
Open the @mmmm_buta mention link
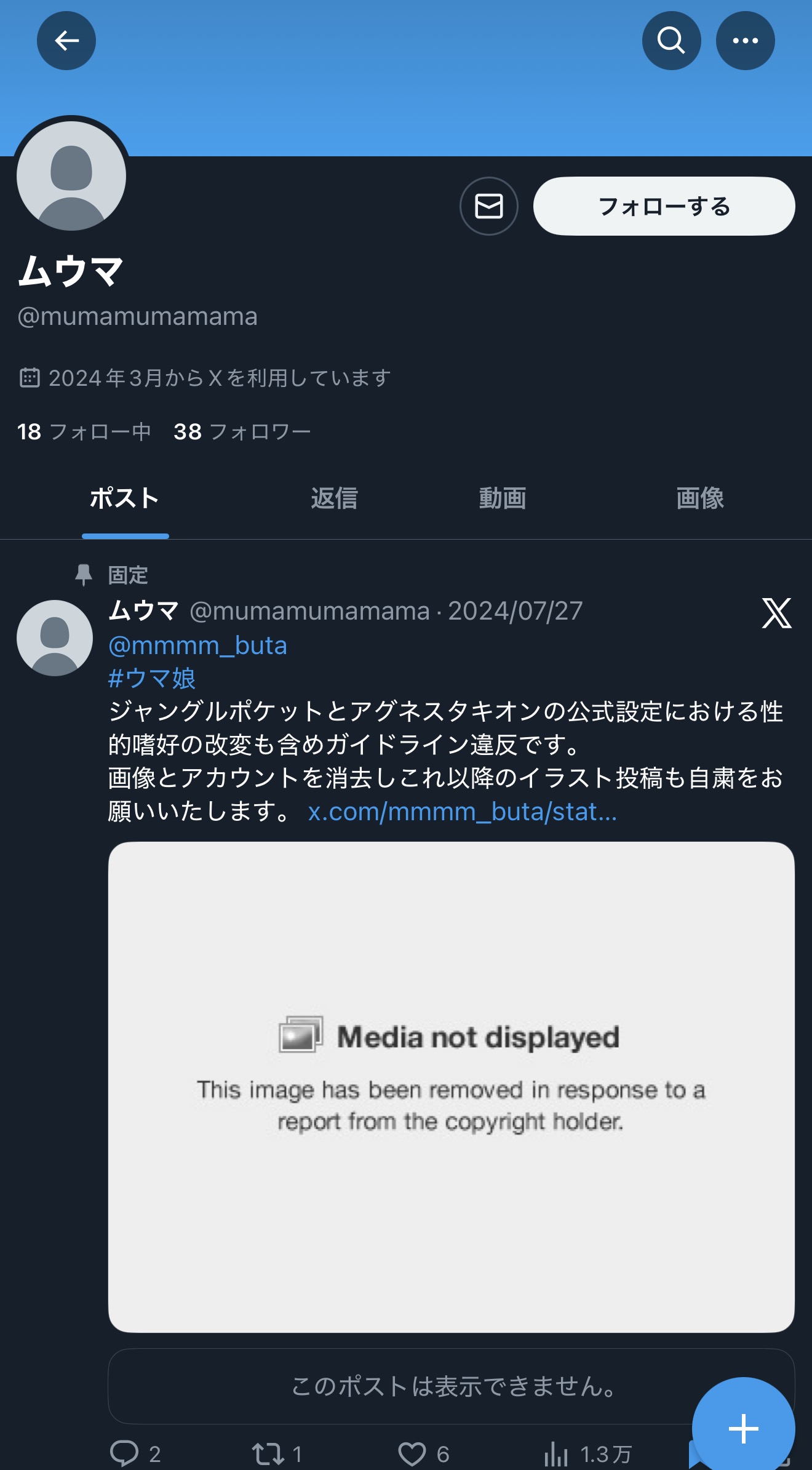tap(197, 645)
